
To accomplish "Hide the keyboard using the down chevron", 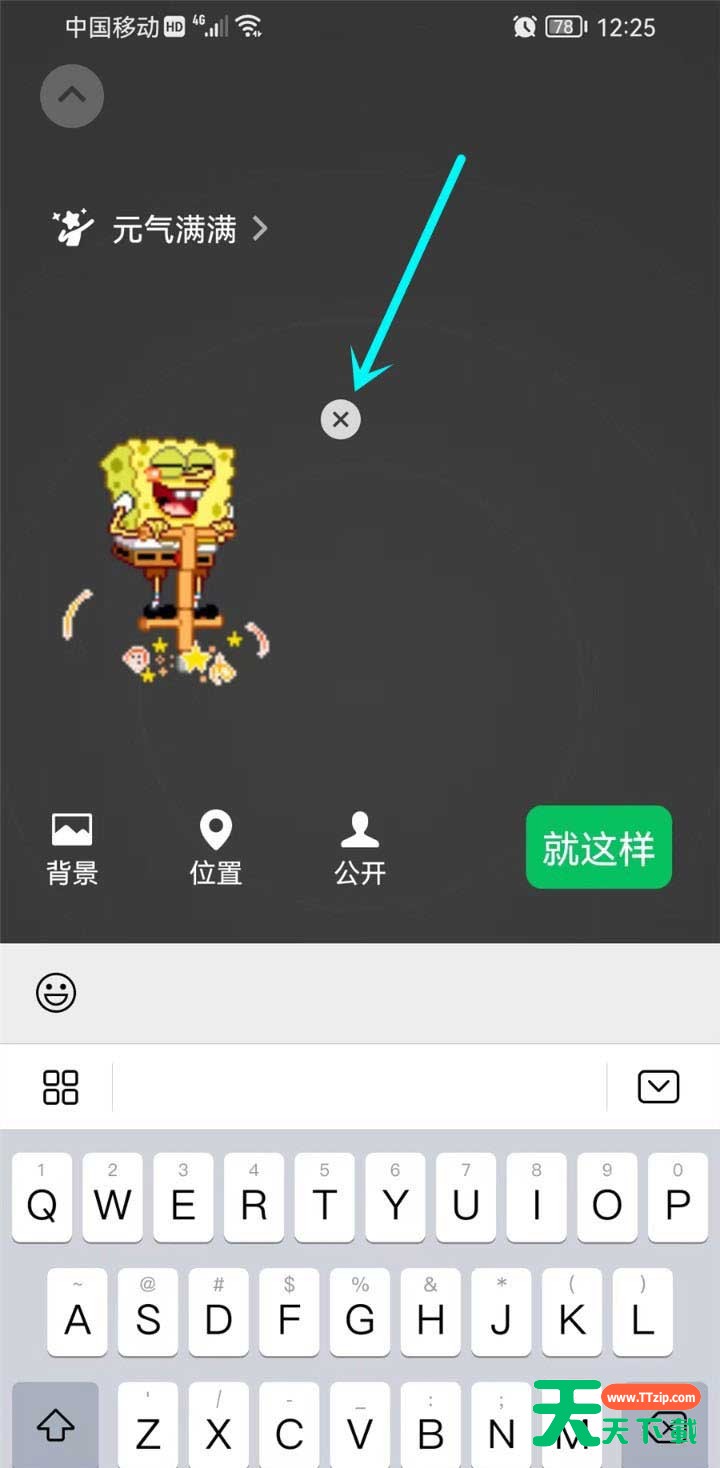I will pos(658,1087).
